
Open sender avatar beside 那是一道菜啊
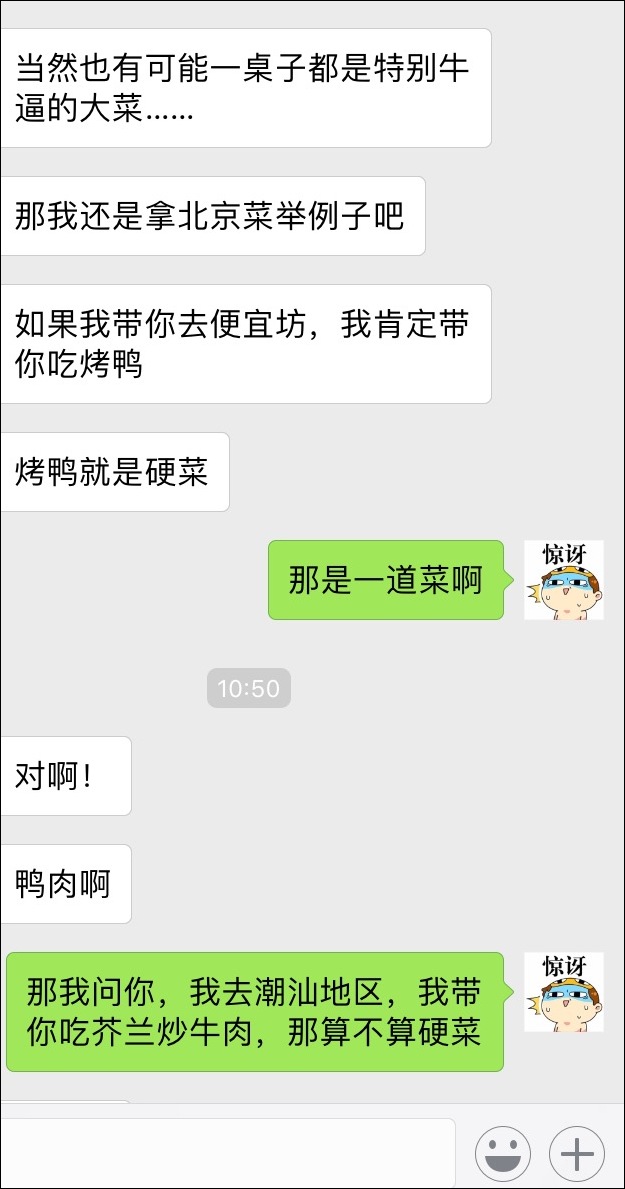(564, 580)
